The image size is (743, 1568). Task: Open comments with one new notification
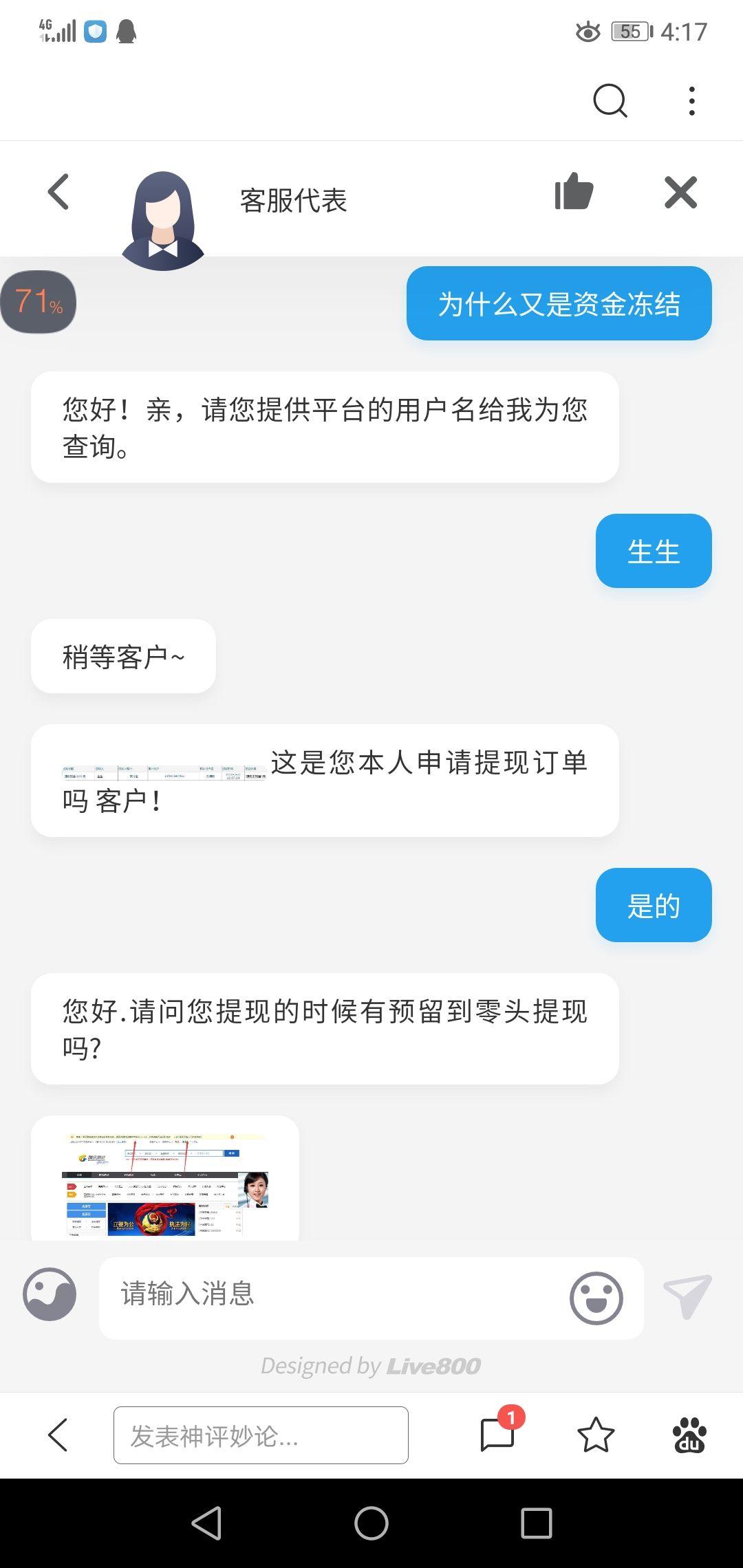tap(498, 1434)
